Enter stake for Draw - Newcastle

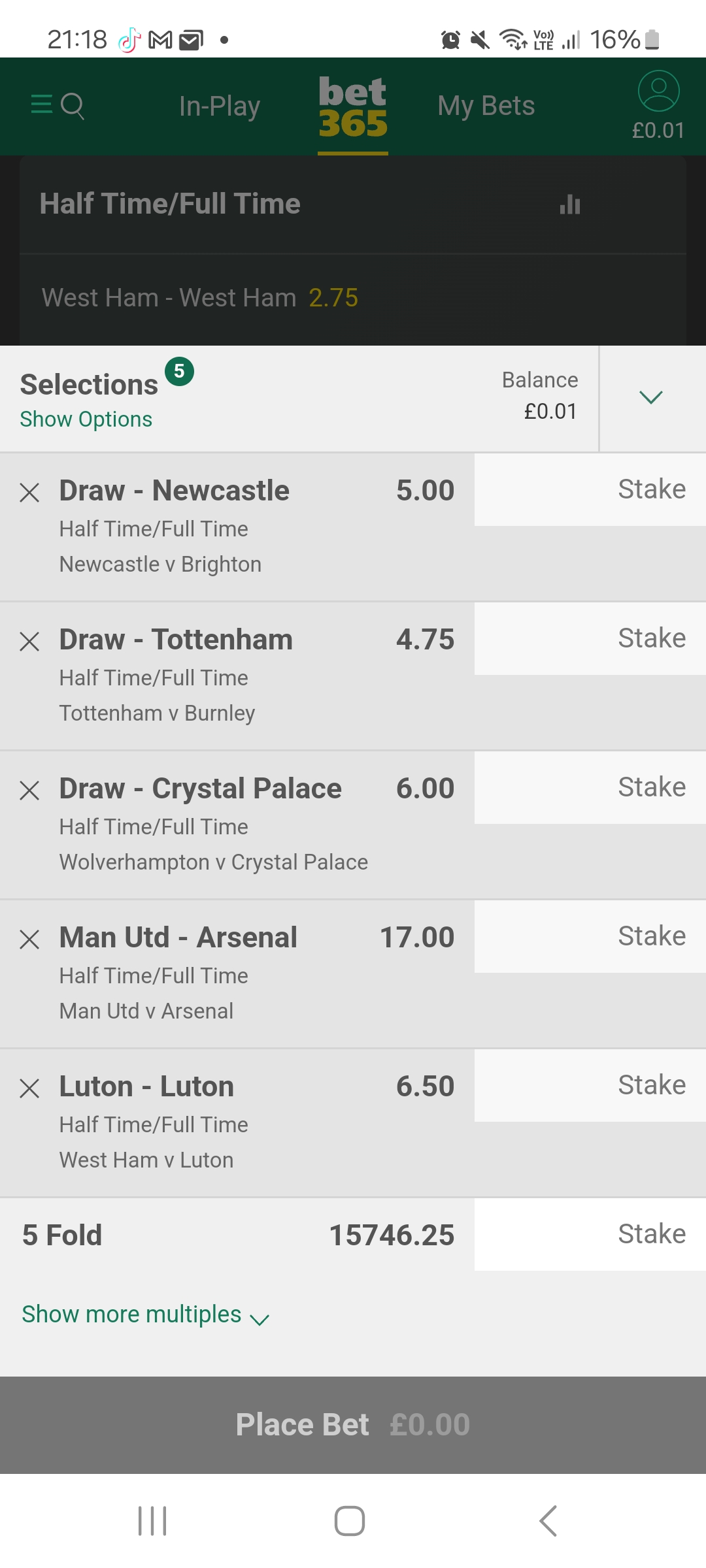pyautogui.click(x=590, y=490)
